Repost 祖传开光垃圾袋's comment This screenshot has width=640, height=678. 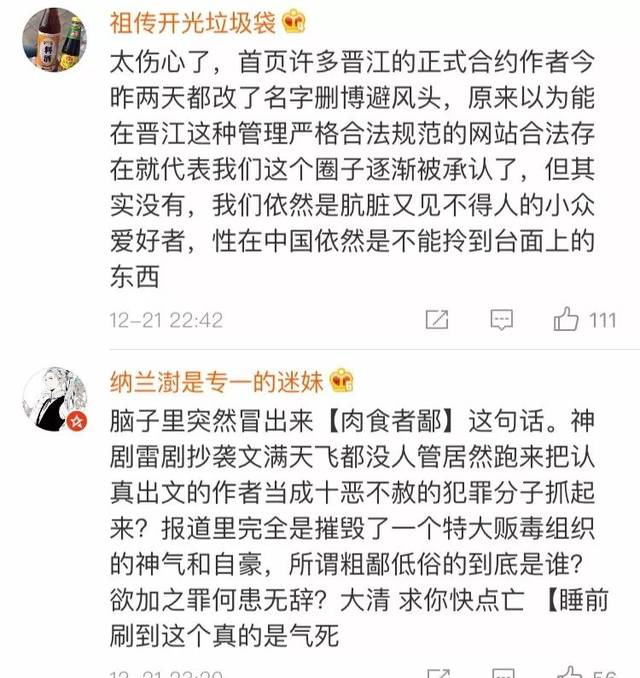pos(436,320)
